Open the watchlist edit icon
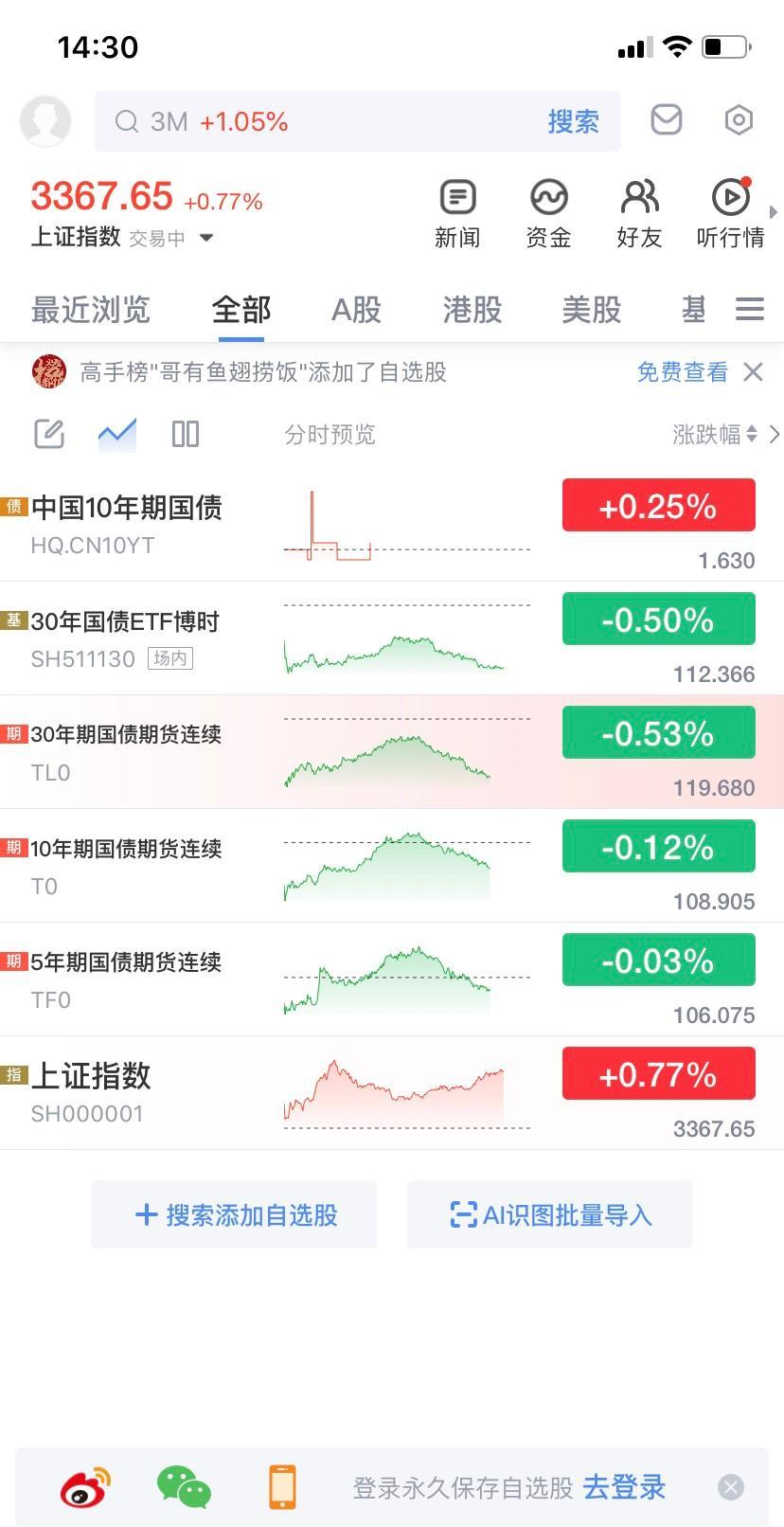 coord(48,433)
